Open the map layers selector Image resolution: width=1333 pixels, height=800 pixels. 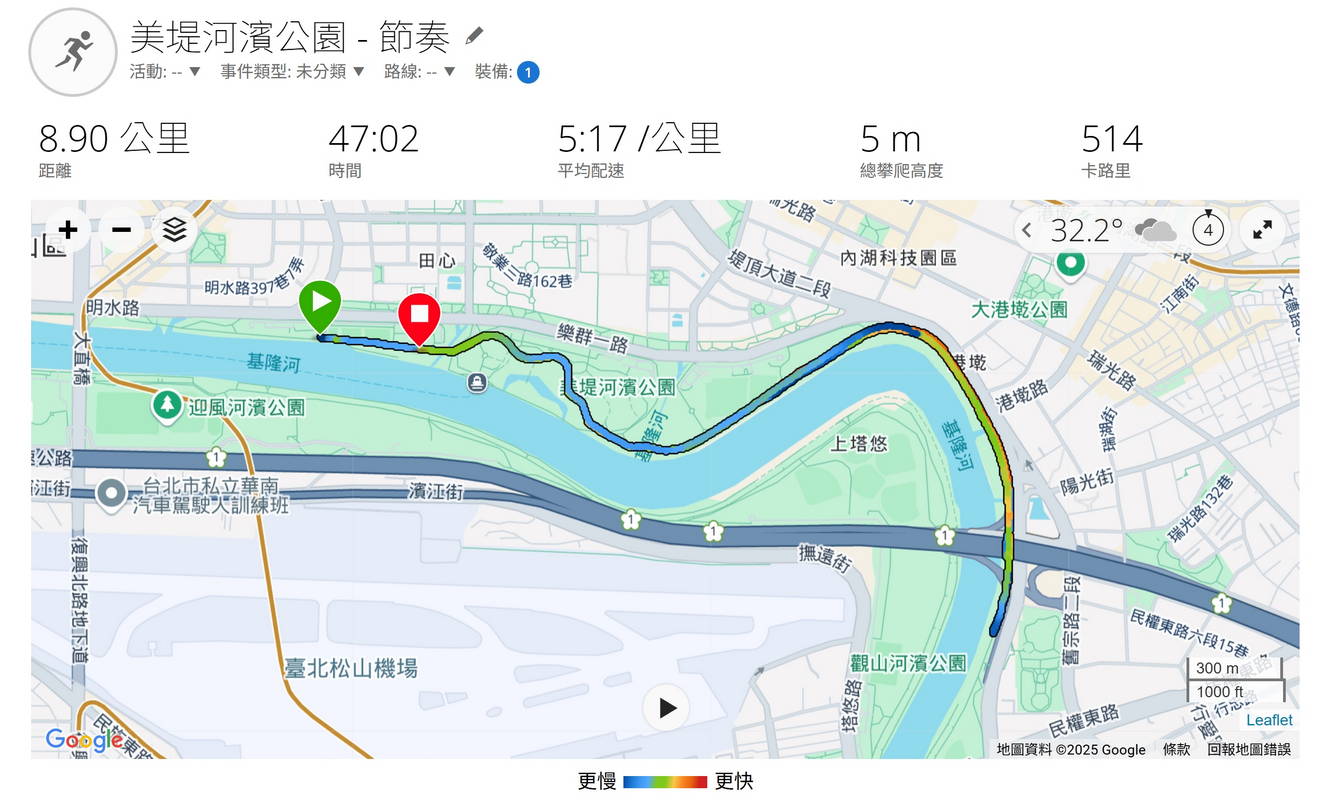(175, 230)
